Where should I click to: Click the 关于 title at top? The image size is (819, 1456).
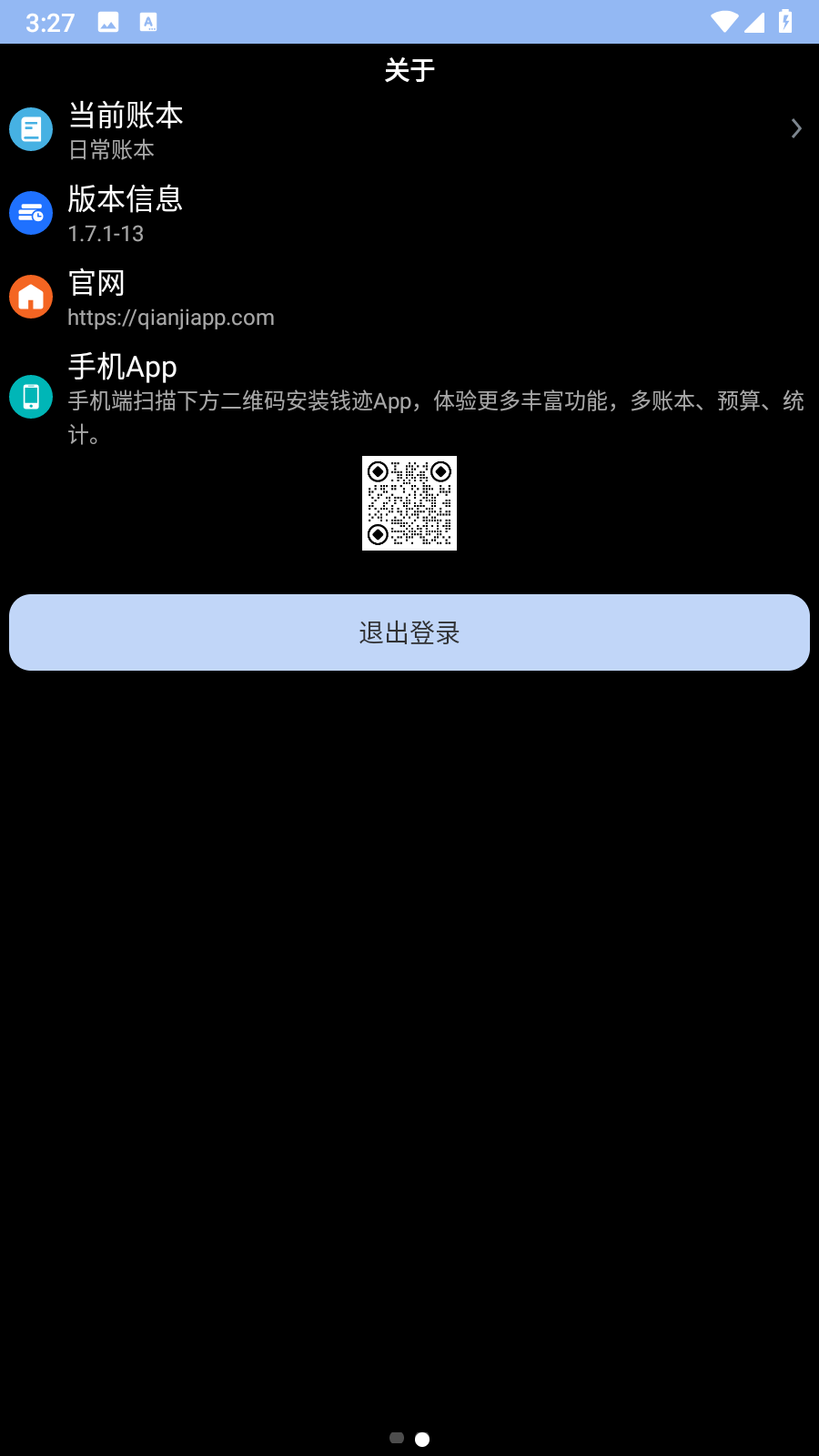point(409,69)
